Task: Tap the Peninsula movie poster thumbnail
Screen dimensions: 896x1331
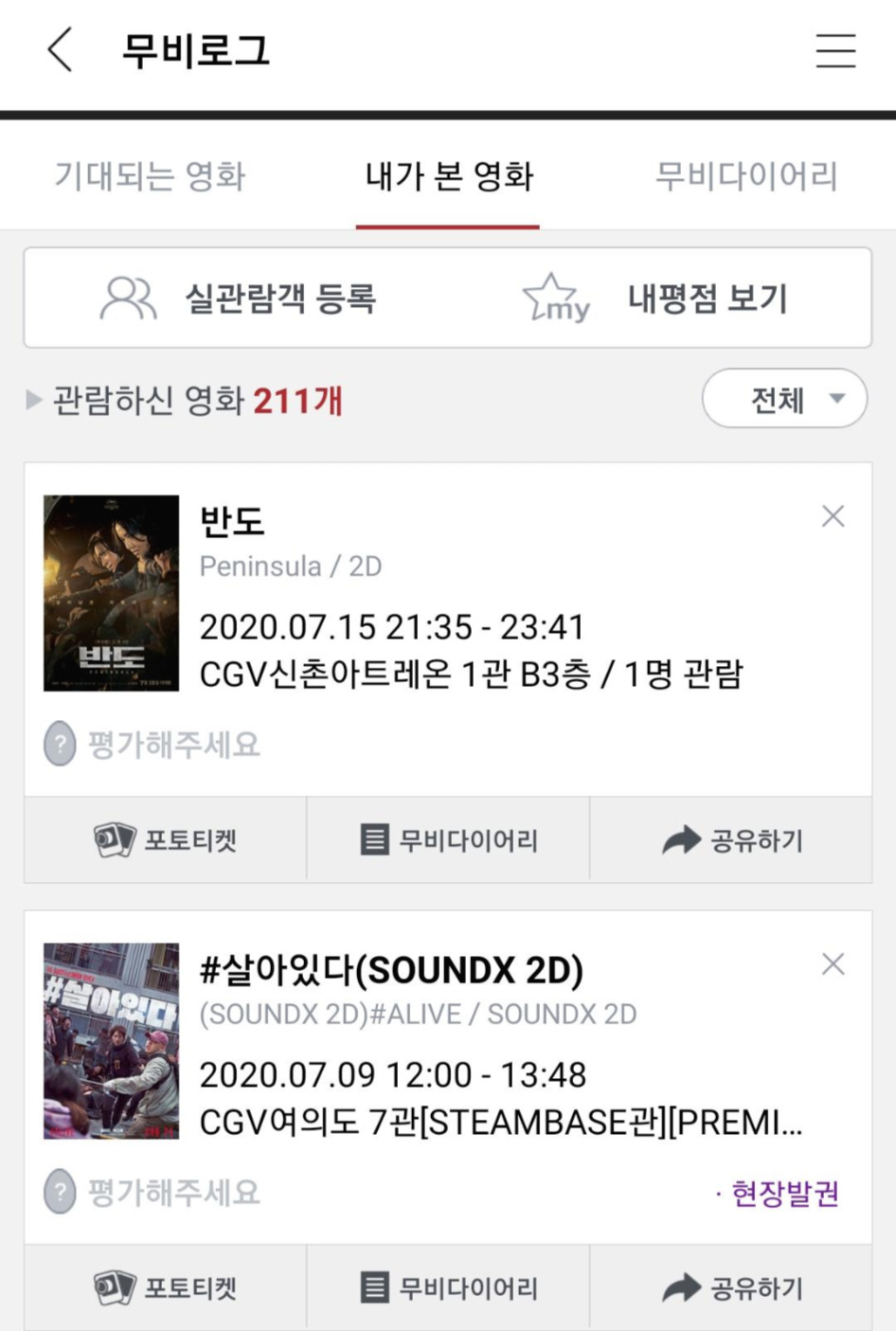Action: pyautogui.click(x=111, y=594)
